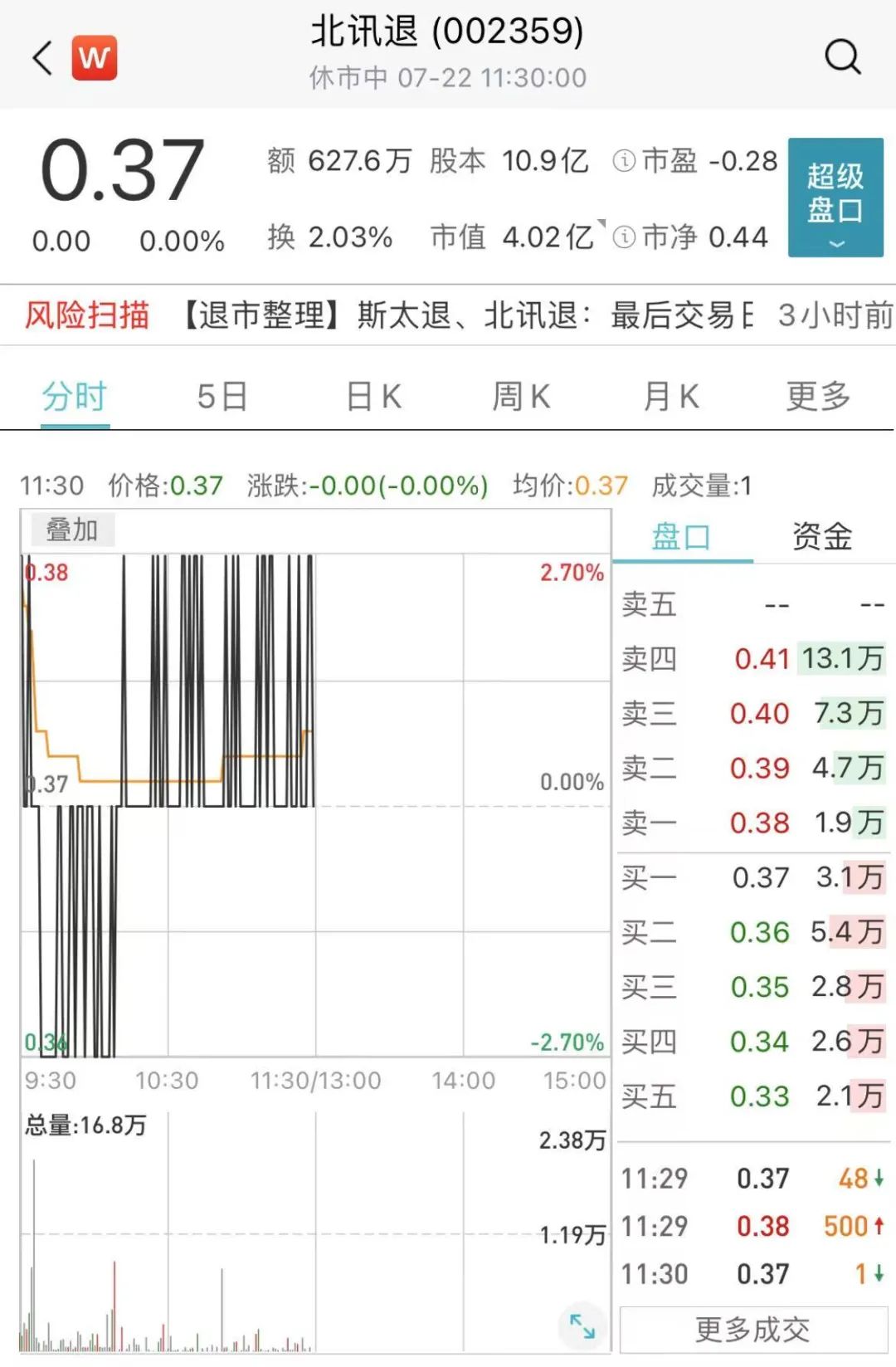Switch to the 5日 chart tab

[x=222, y=396]
